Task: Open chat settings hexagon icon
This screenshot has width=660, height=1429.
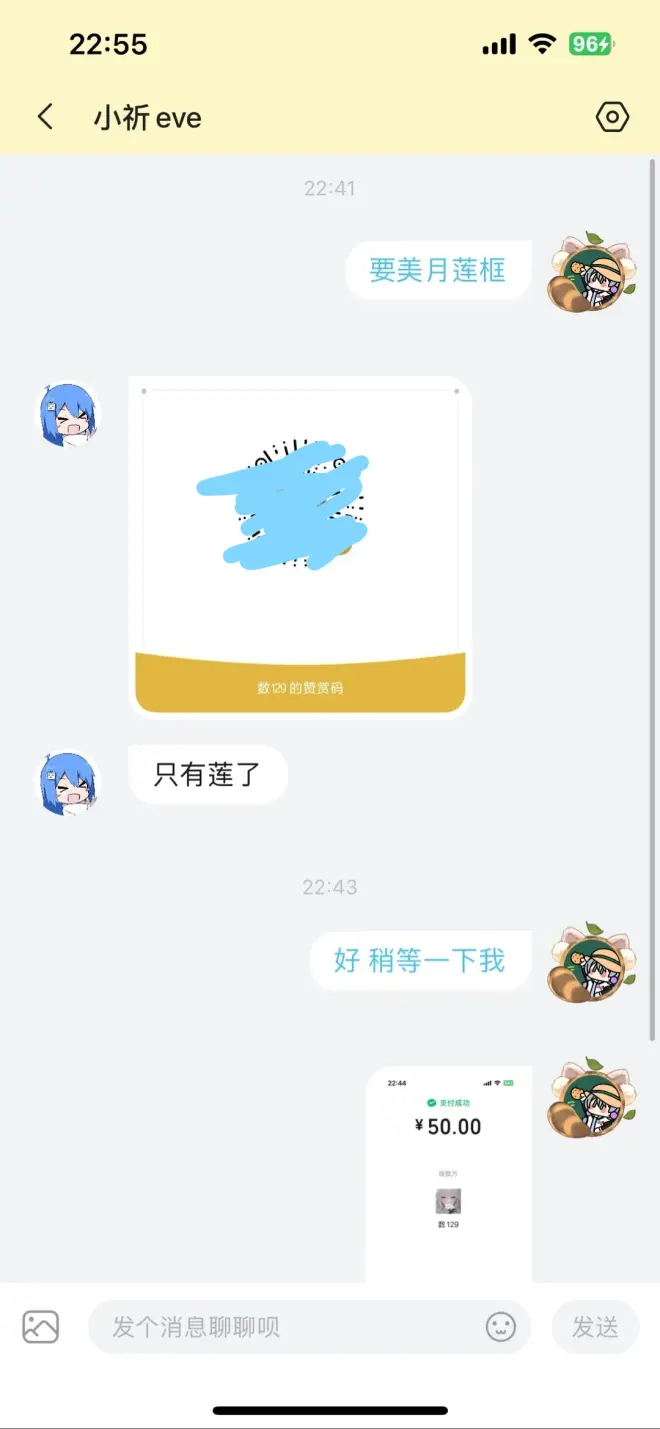Action: pyautogui.click(x=612, y=117)
